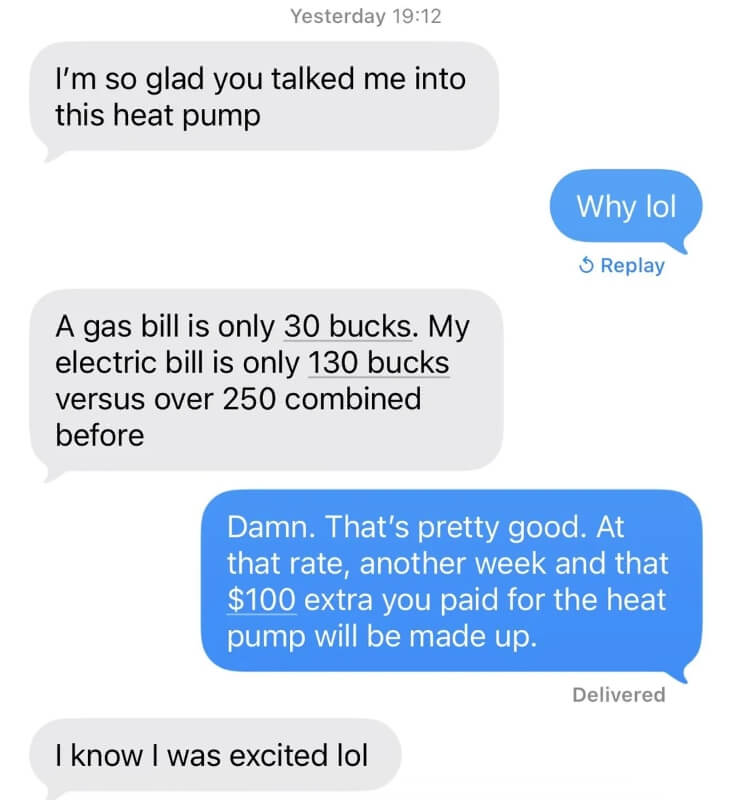
Task: Select the word Damn in the reply
Action: coord(263,526)
